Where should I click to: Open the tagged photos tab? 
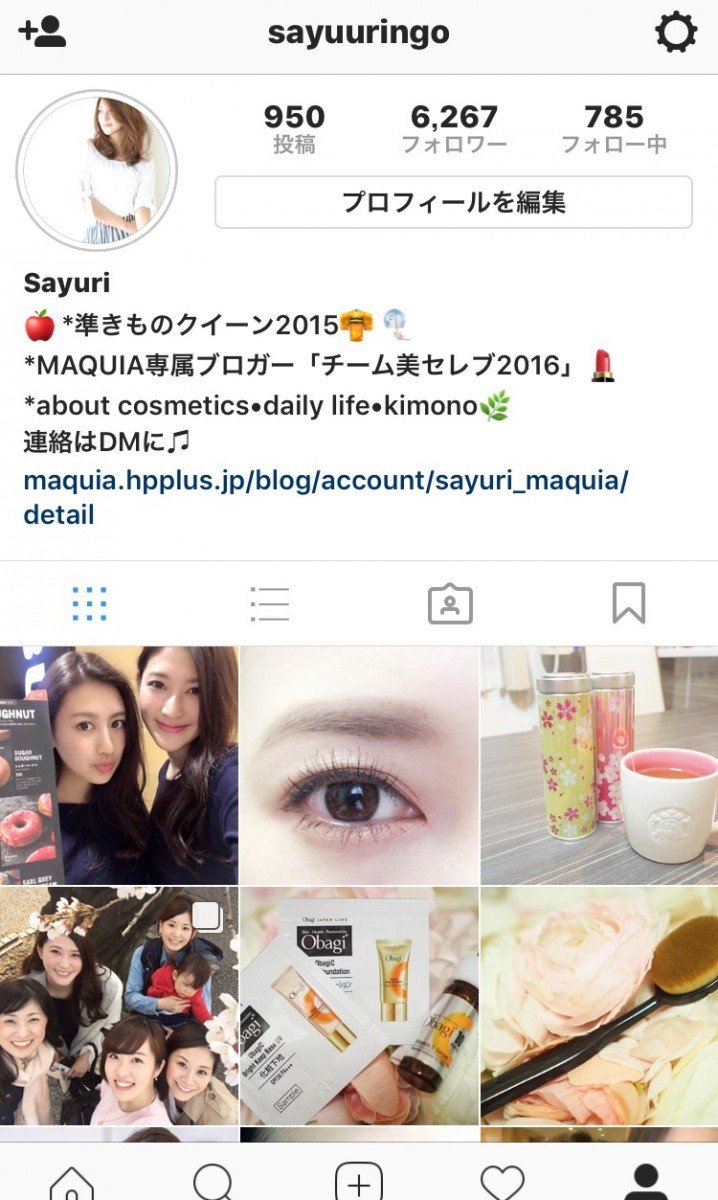coord(449,604)
